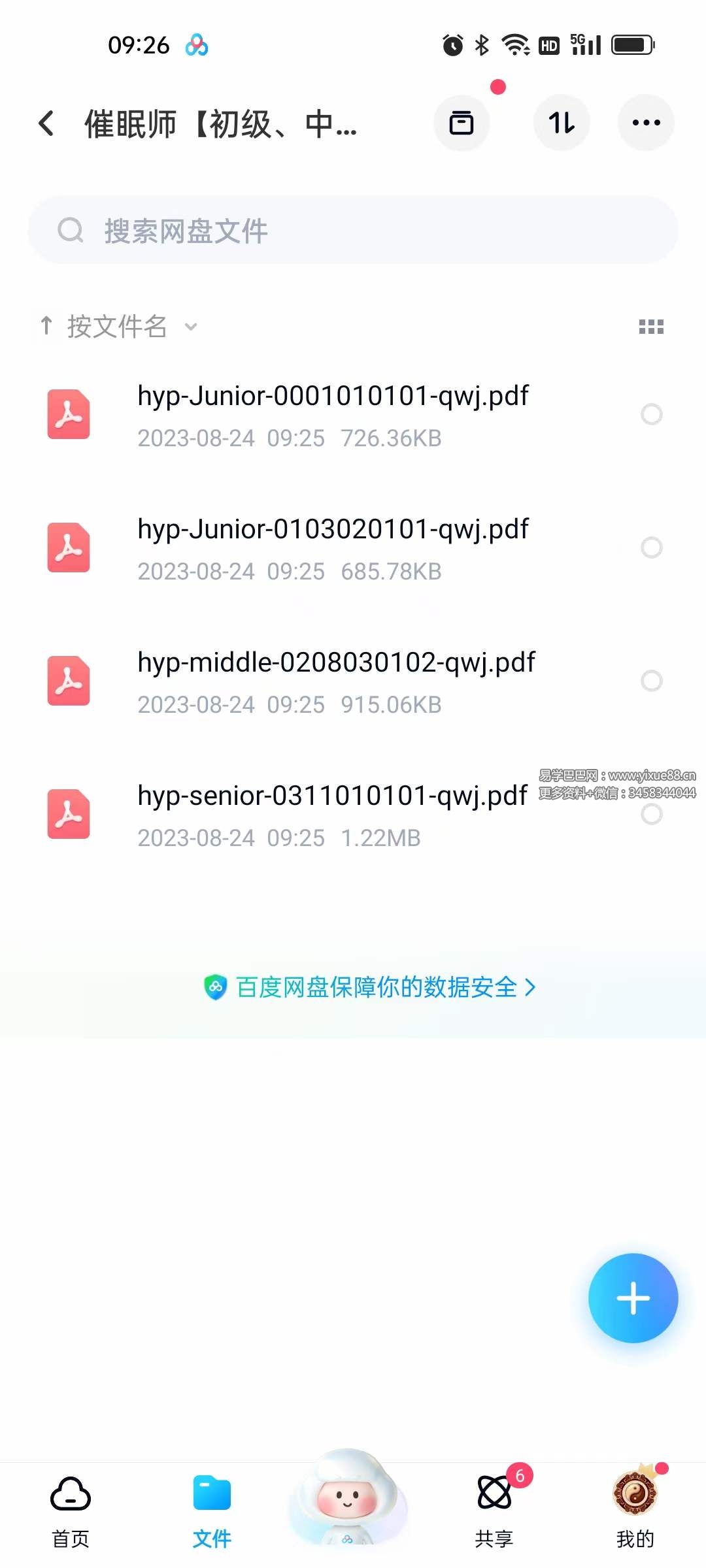Go back using the back arrow
The image size is (706, 1568).
point(46,123)
